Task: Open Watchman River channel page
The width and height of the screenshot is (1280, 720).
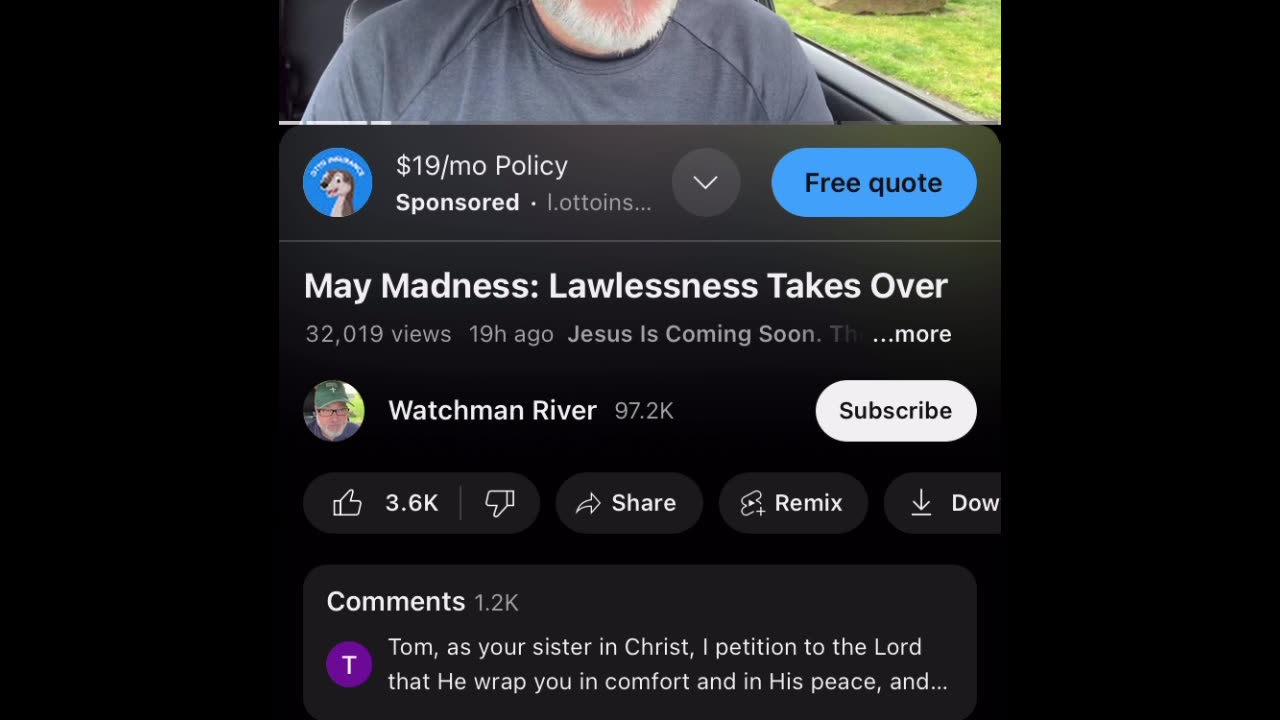Action: pos(491,411)
